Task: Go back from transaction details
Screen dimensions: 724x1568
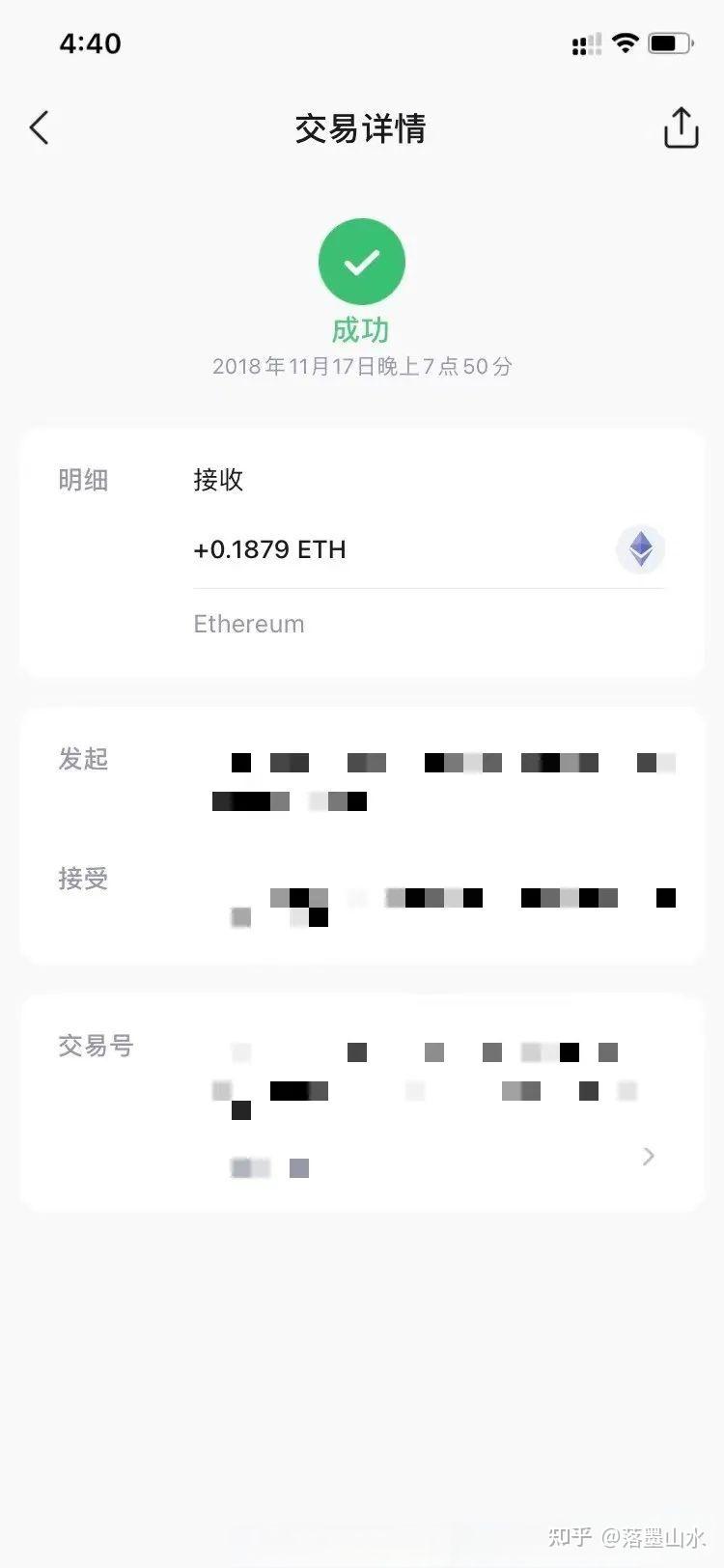Action: pyautogui.click(x=40, y=127)
